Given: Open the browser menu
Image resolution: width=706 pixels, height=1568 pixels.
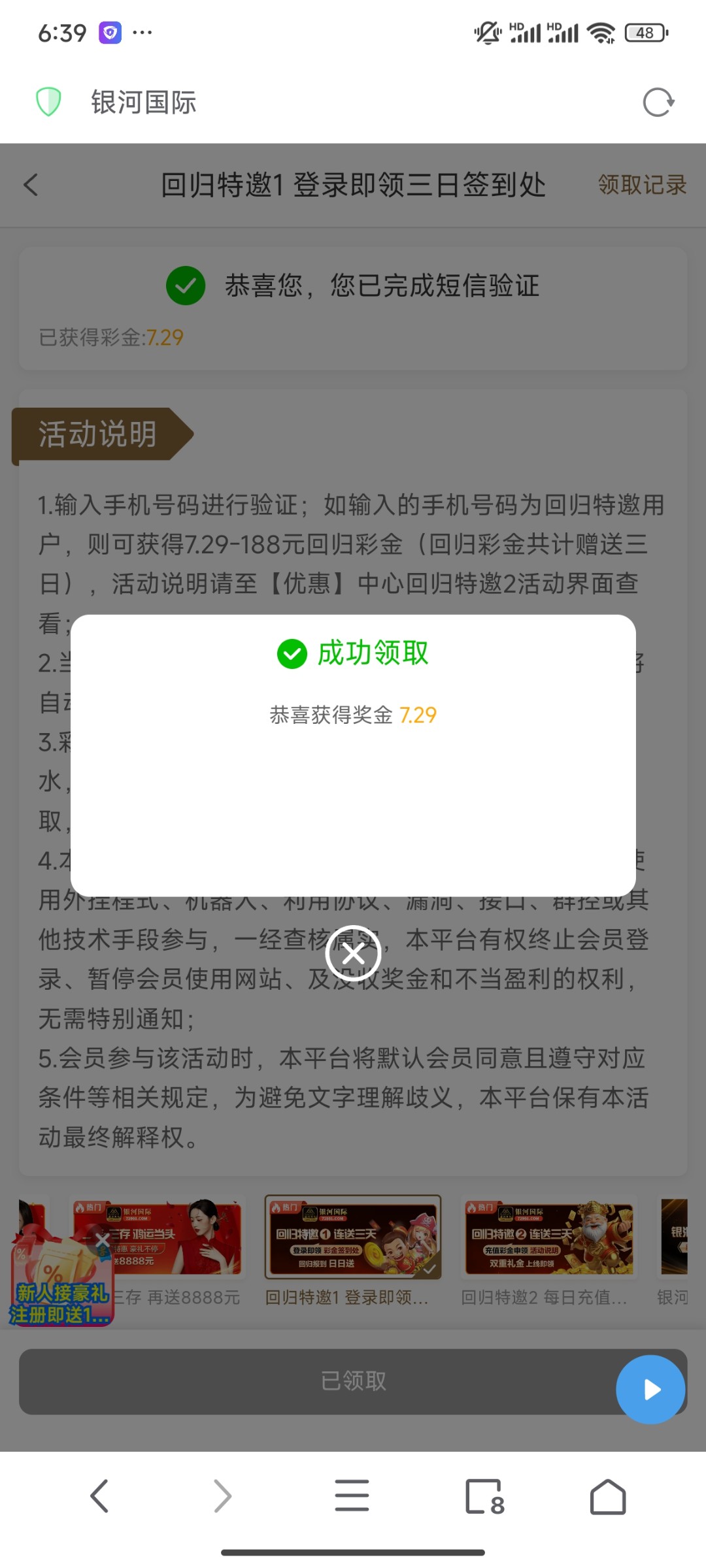Looking at the screenshot, I should 352,1496.
